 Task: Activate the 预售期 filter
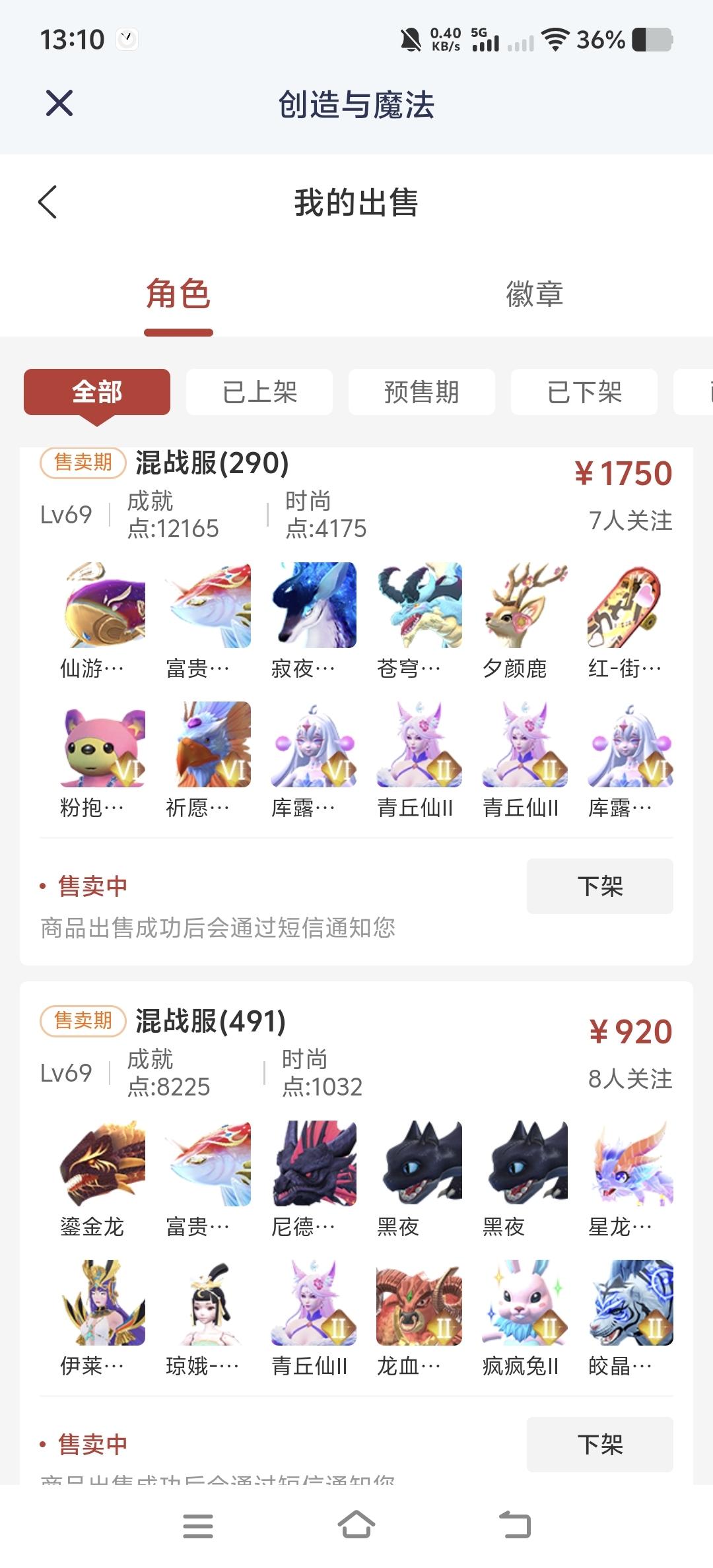(x=422, y=392)
